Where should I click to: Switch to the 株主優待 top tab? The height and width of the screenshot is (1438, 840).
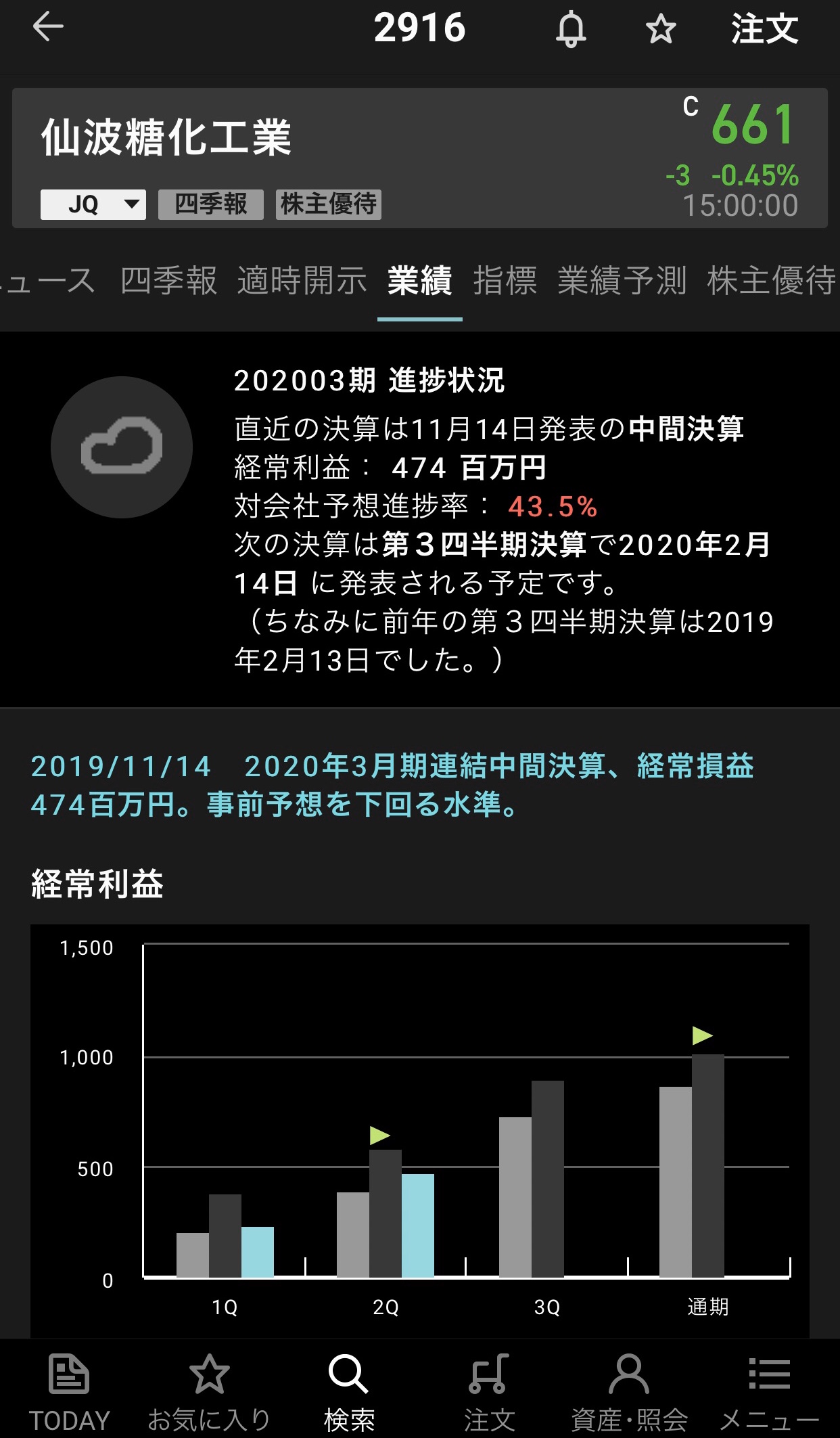coord(772,281)
